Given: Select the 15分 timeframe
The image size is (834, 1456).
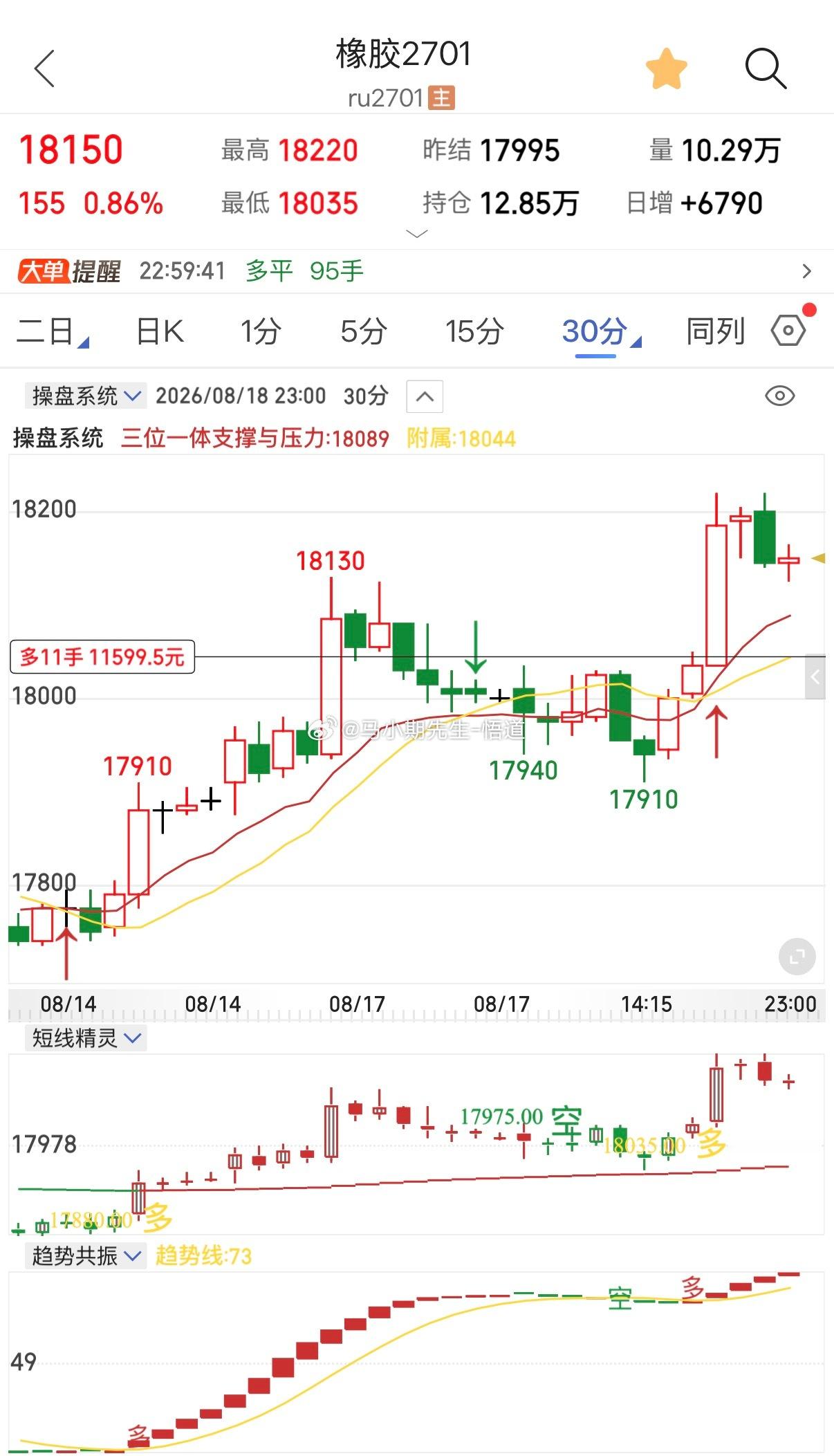Looking at the screenshot, I should click(x=474, y=331).
